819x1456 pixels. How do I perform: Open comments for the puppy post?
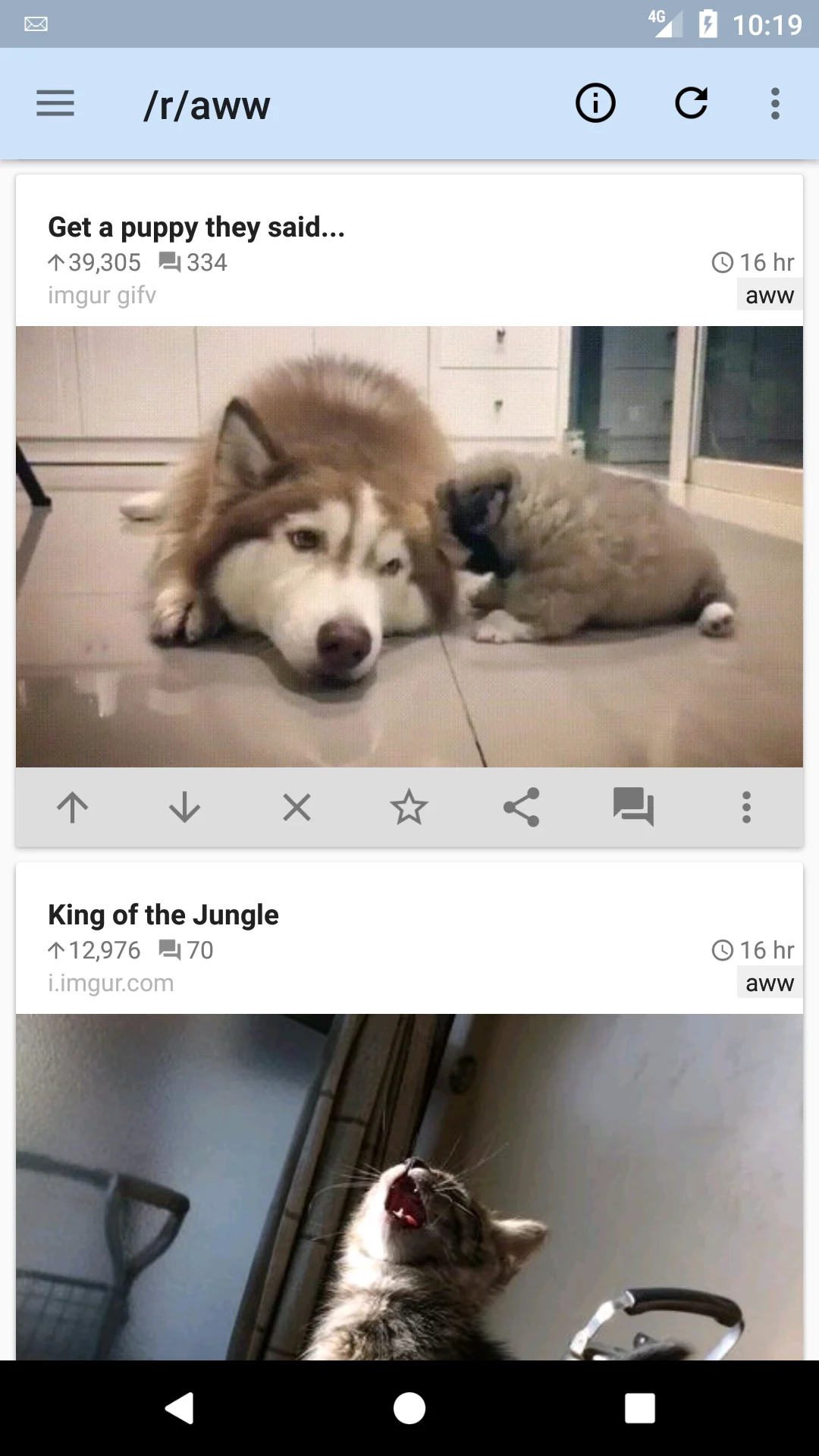633,806
